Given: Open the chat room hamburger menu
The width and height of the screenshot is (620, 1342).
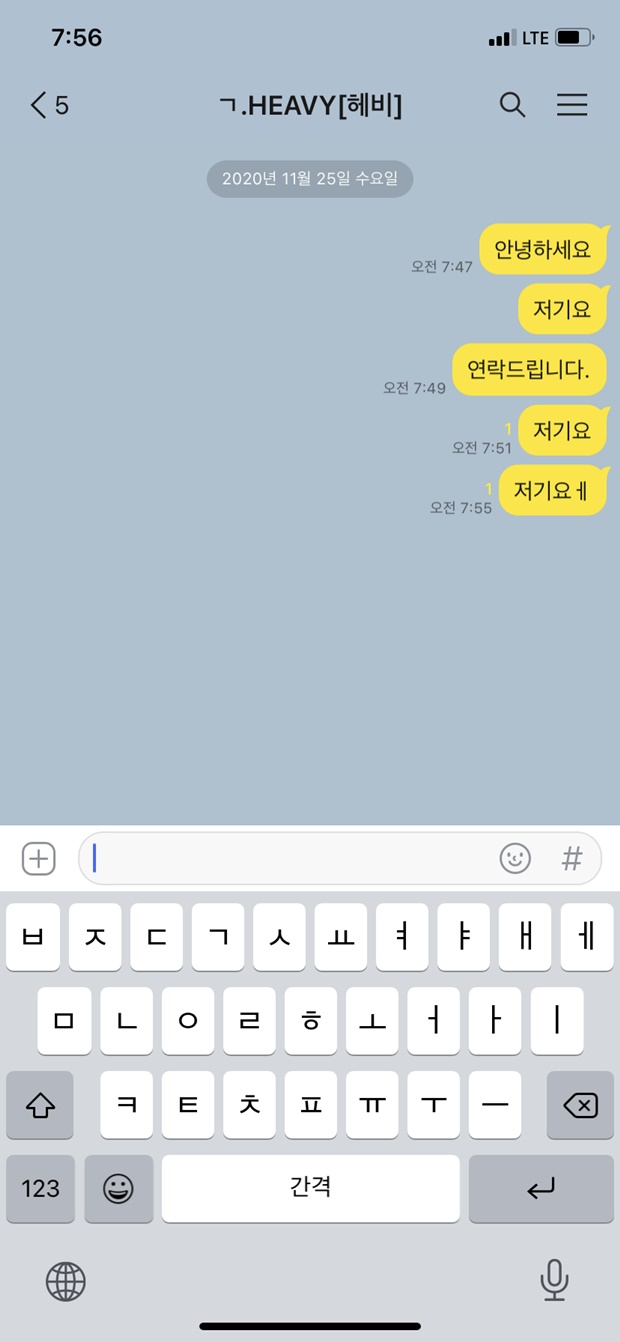Looking at the screenshot, I should coord(572,105).
